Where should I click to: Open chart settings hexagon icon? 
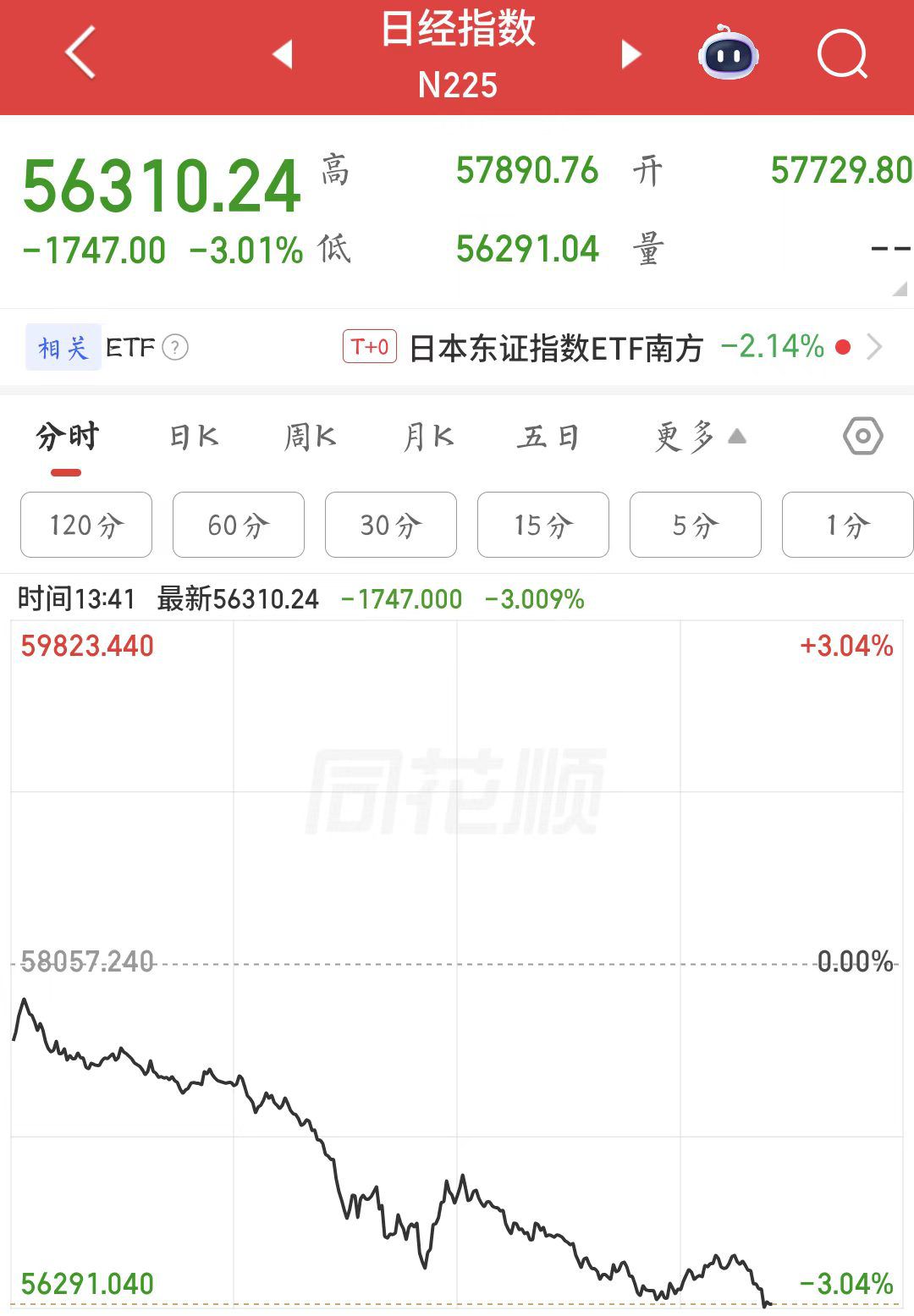pos(862,437)
